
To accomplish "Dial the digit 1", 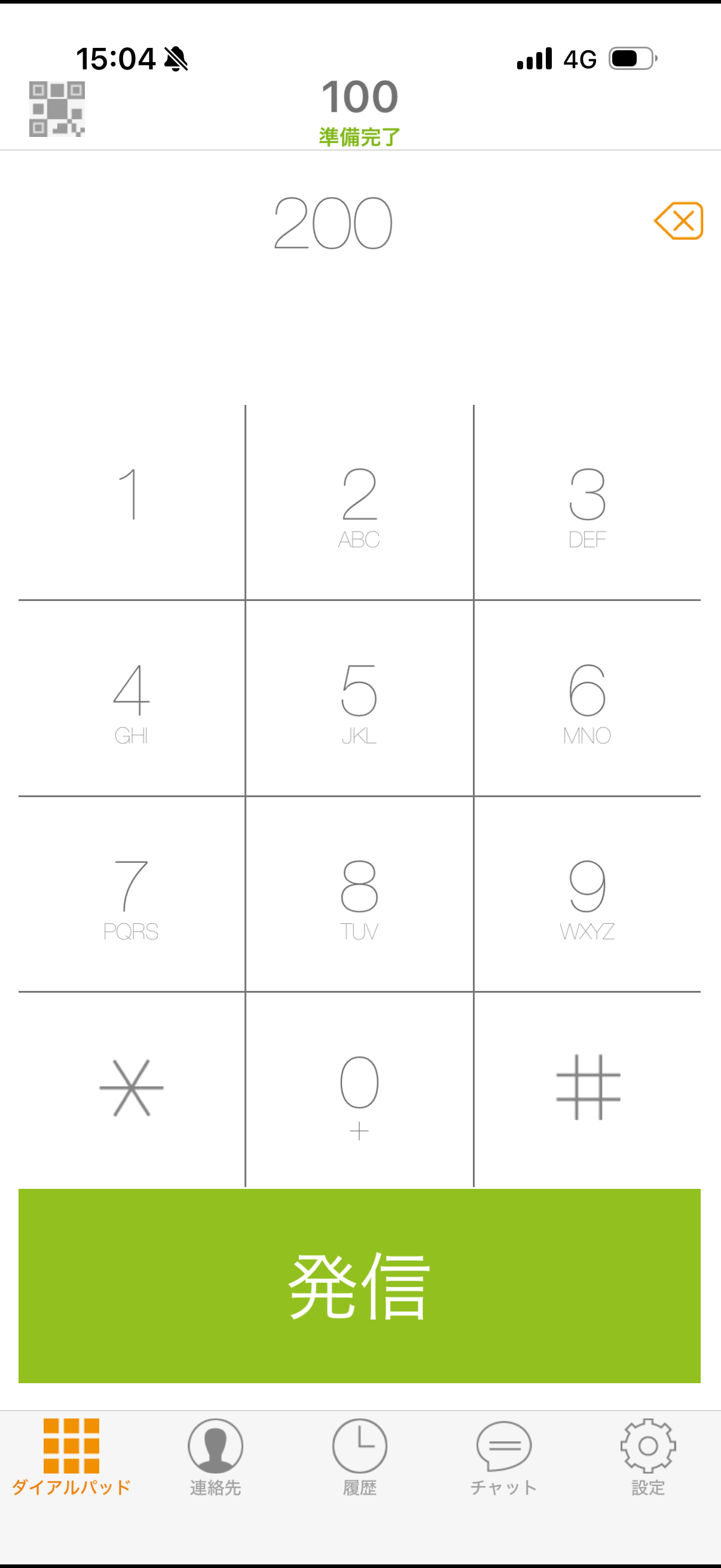I will [x=131, y=503].
